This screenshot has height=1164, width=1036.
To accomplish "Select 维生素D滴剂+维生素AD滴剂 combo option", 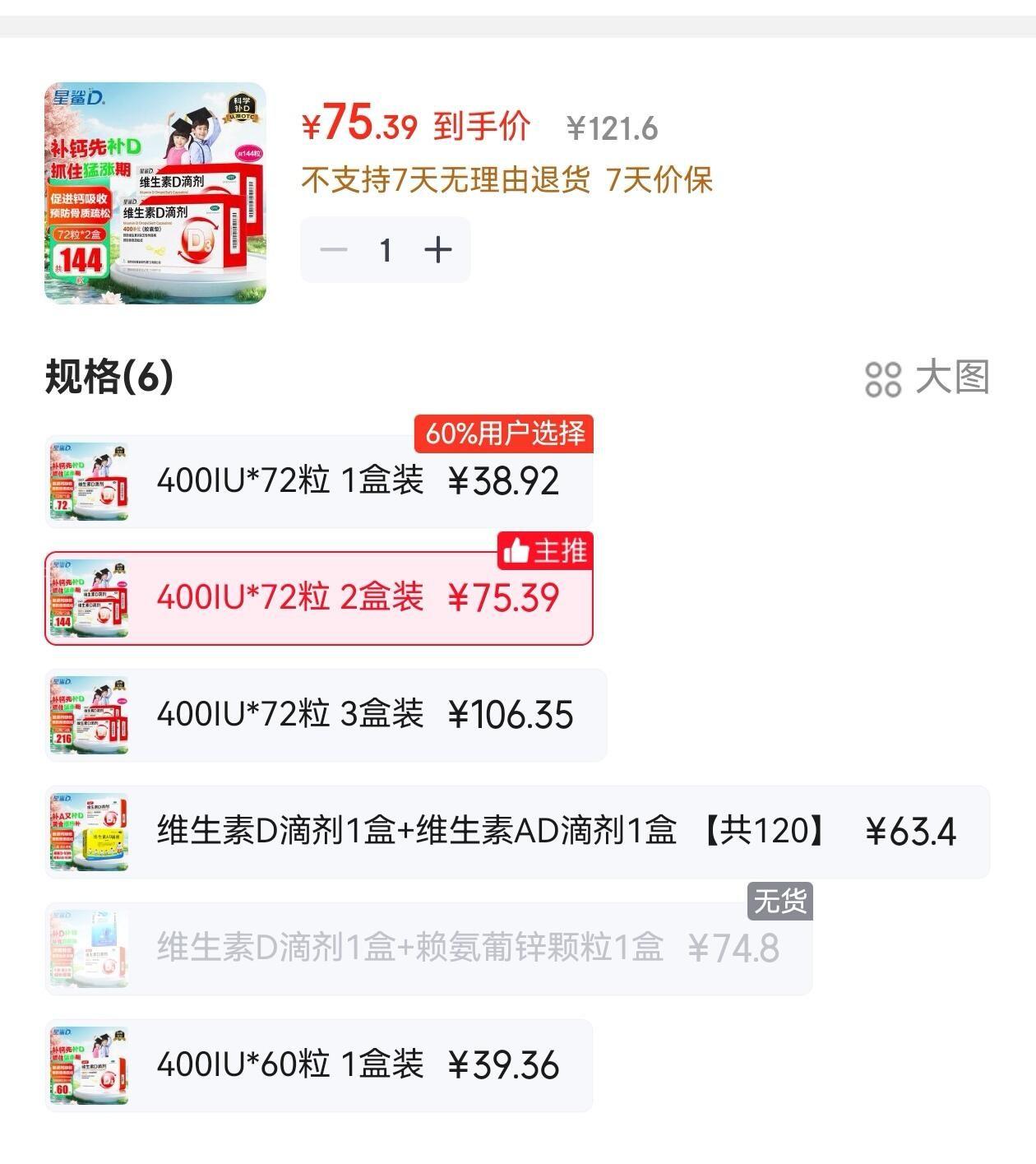I will [516, 832].
